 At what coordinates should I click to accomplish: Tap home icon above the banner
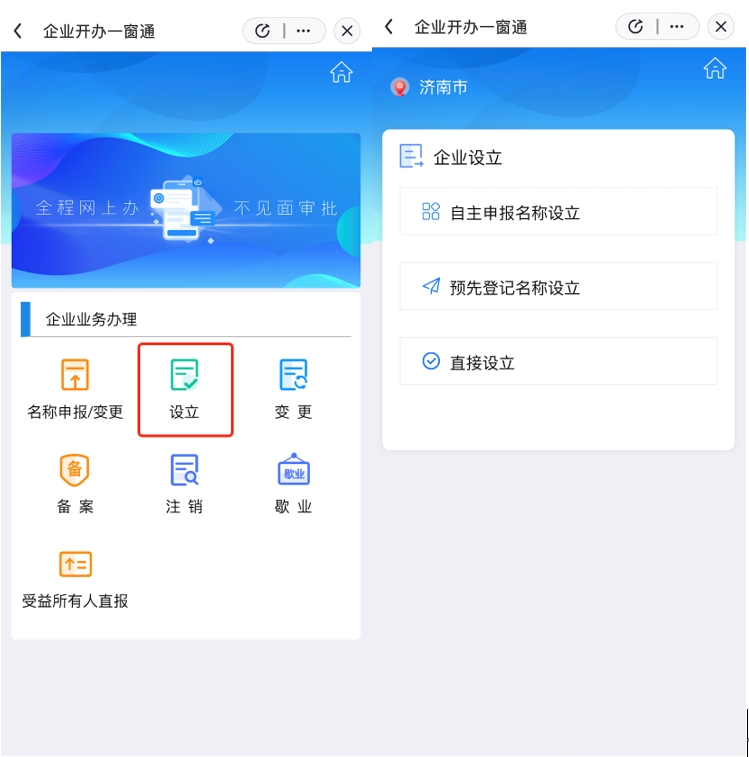342,73
